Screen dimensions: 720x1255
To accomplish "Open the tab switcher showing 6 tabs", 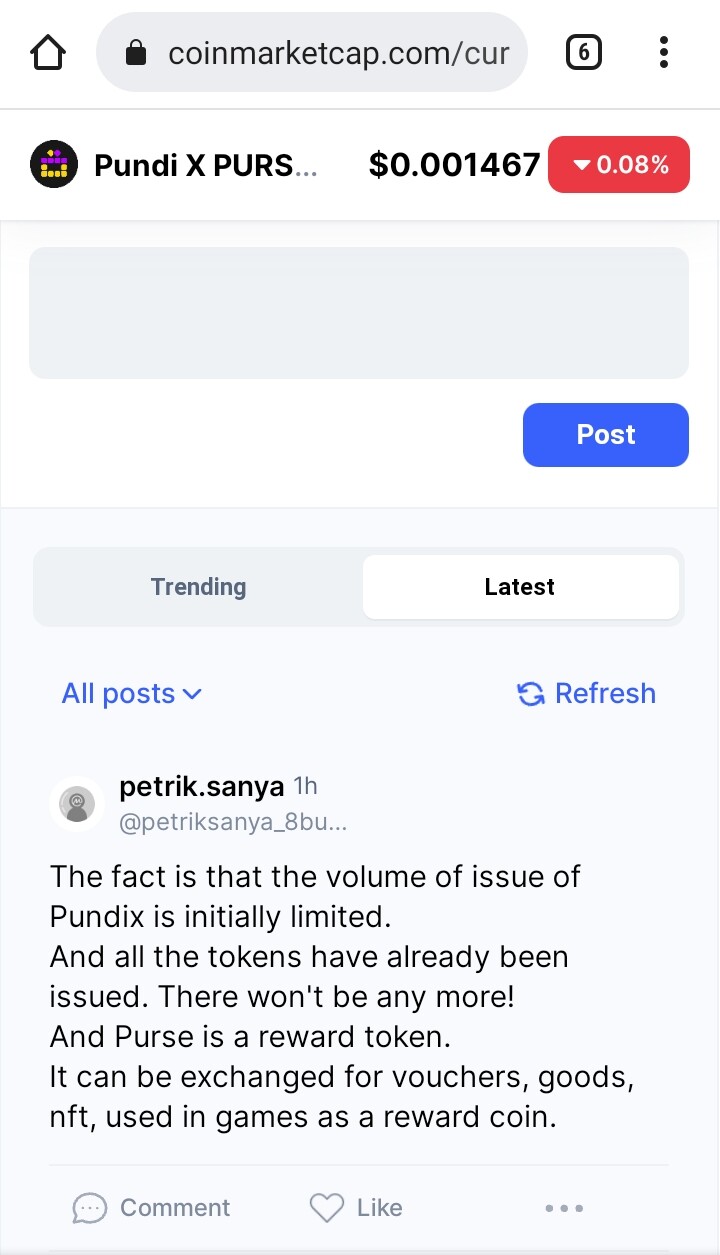I will [x=584, y=52].
